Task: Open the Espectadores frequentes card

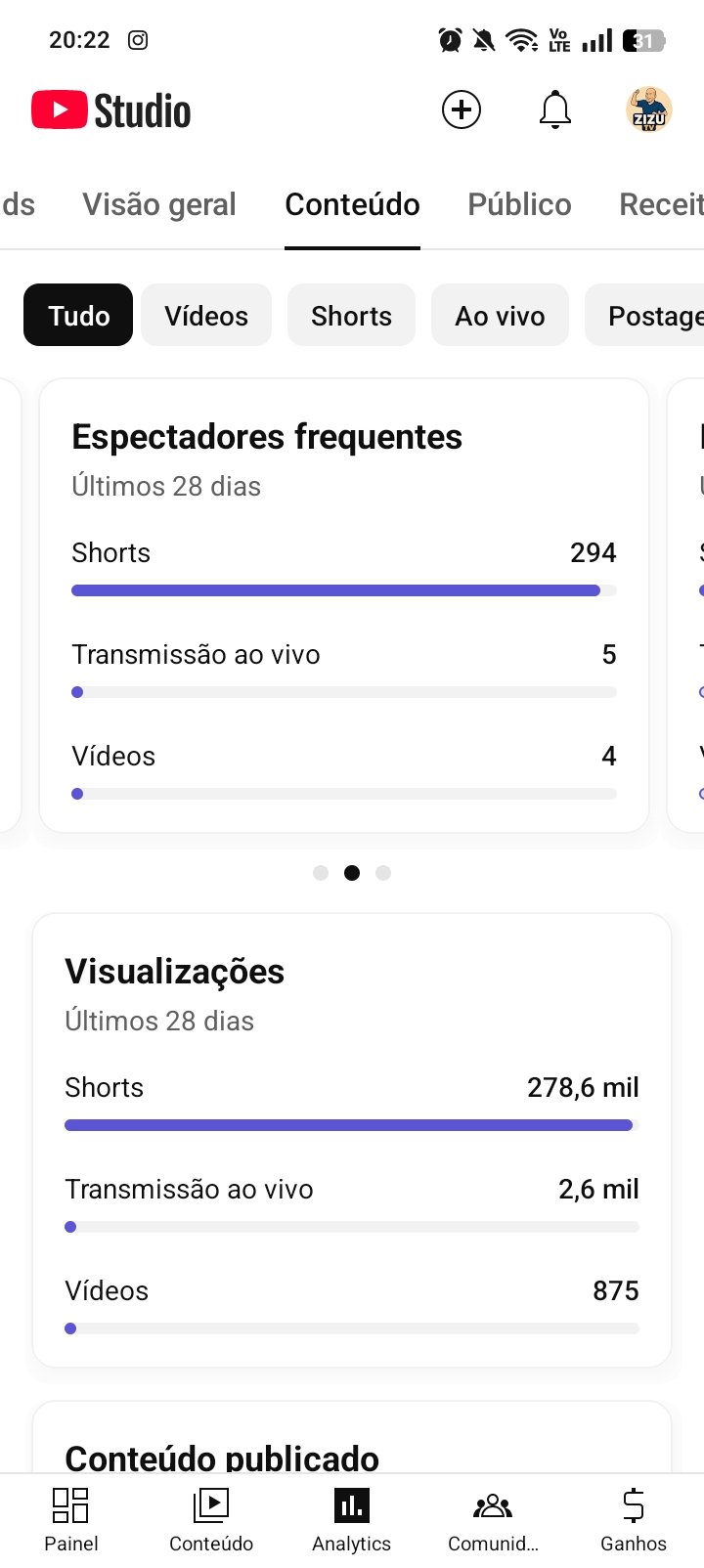Action: [344, 606]
